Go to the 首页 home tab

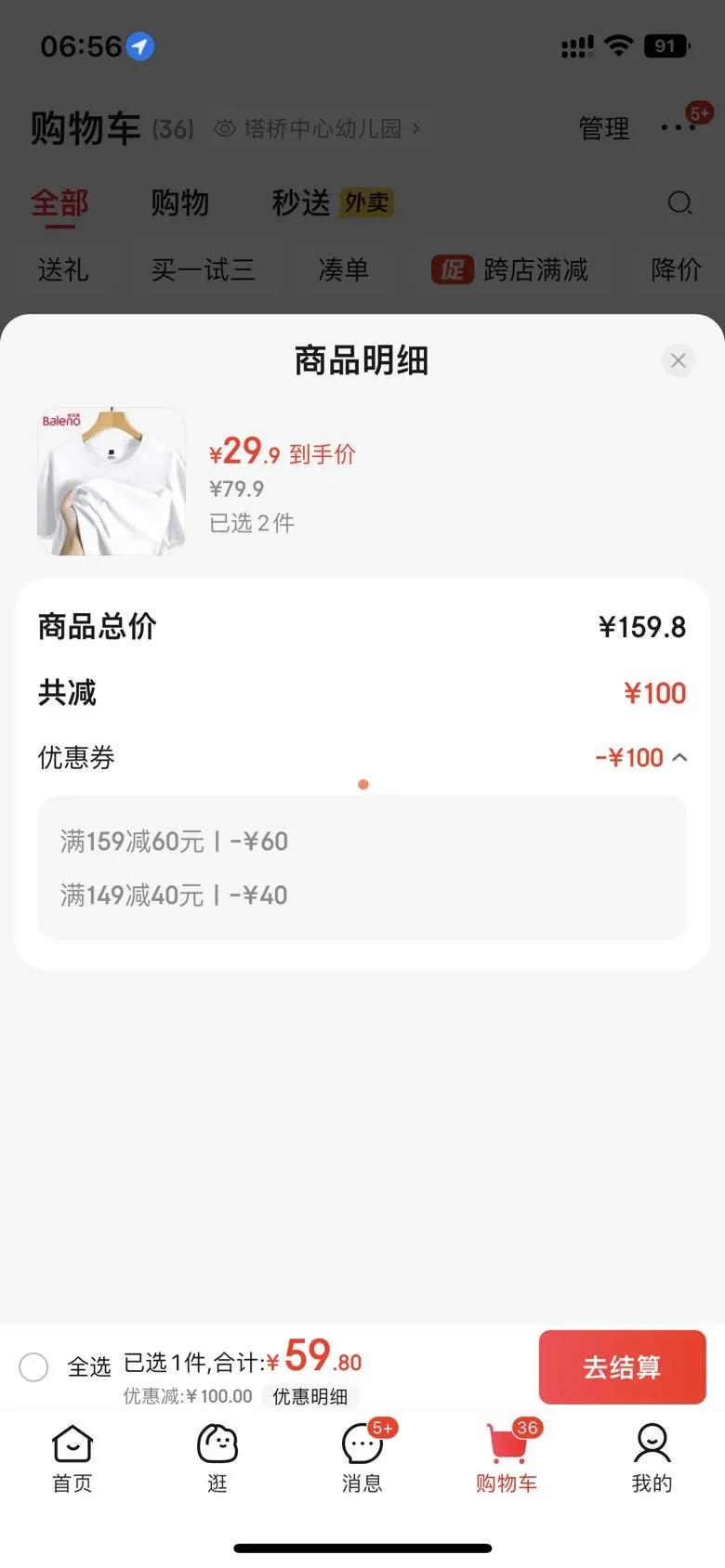72,1458
